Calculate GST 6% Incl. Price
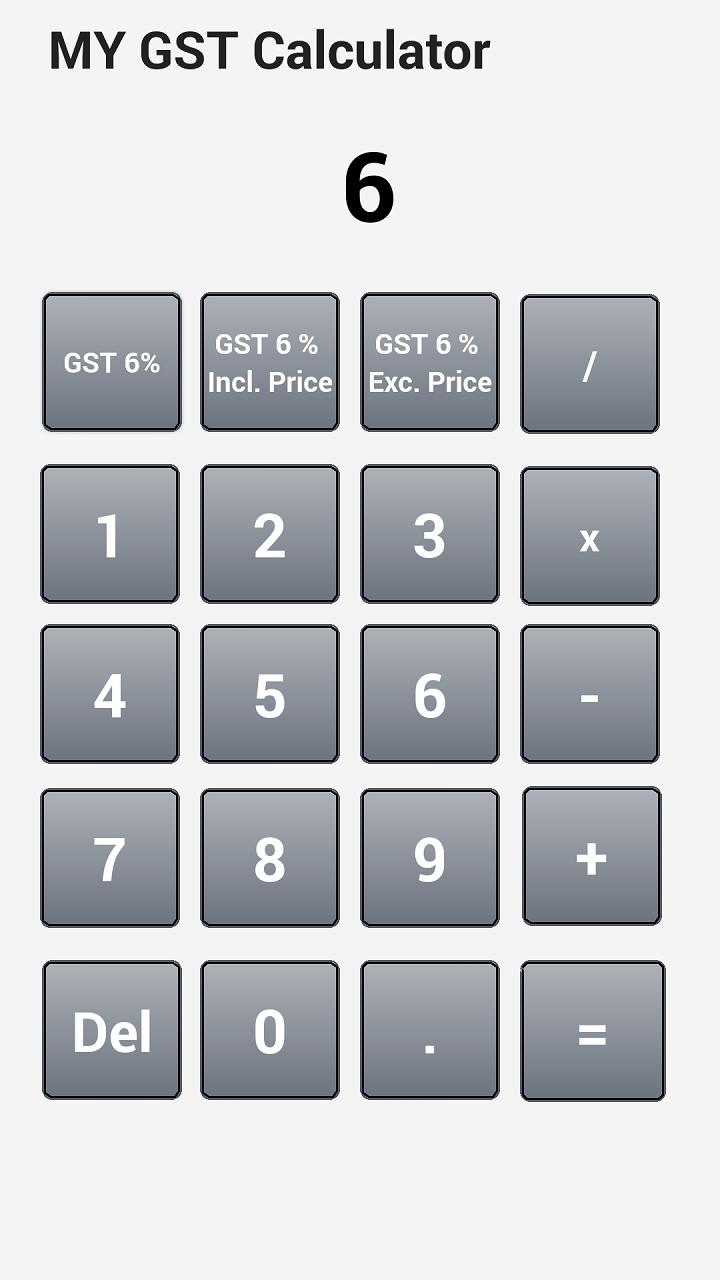Screen dimensions: 720x1280 point(269,362)
